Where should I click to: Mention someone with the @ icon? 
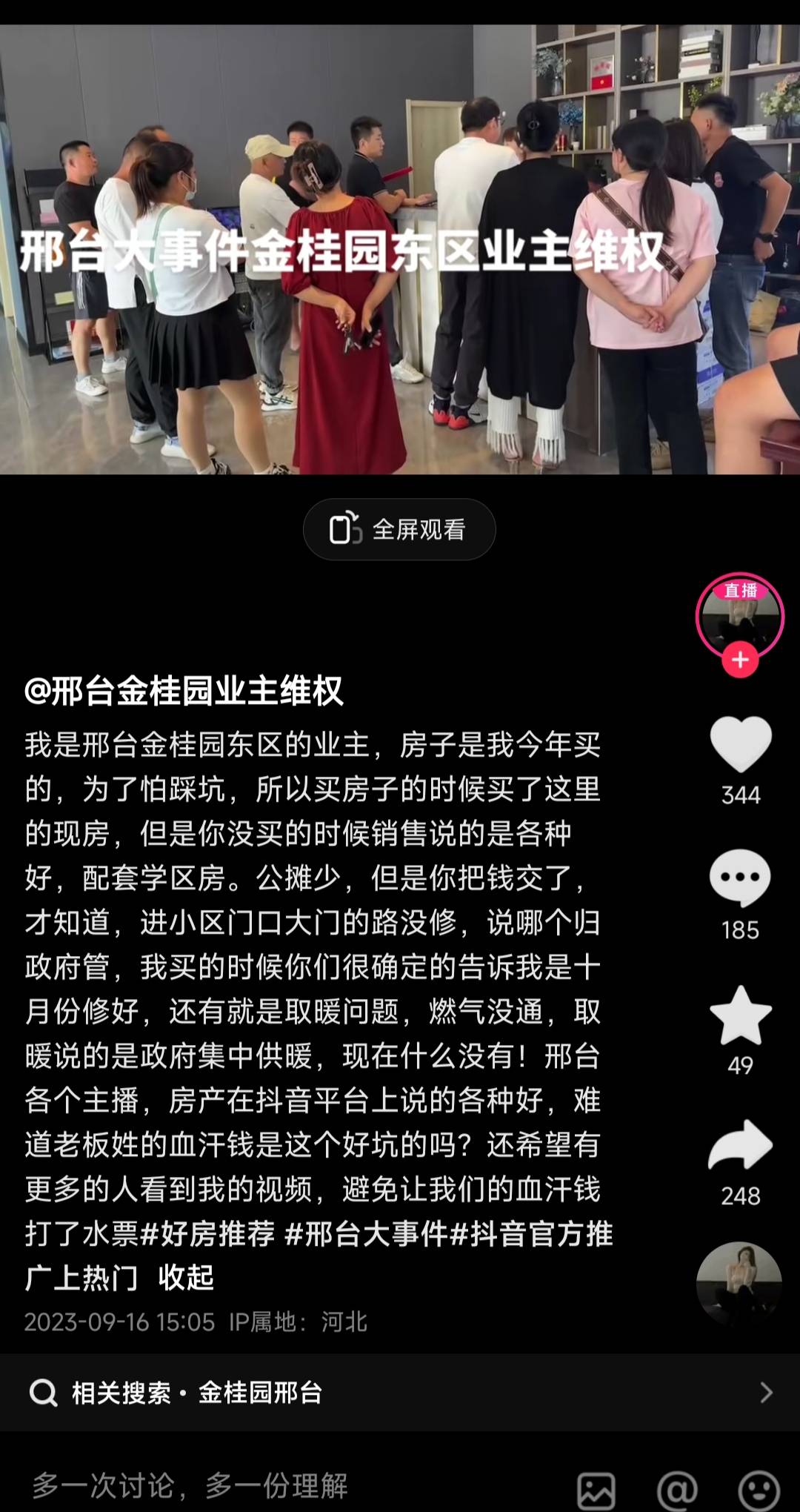click(x=677, y=1490)
